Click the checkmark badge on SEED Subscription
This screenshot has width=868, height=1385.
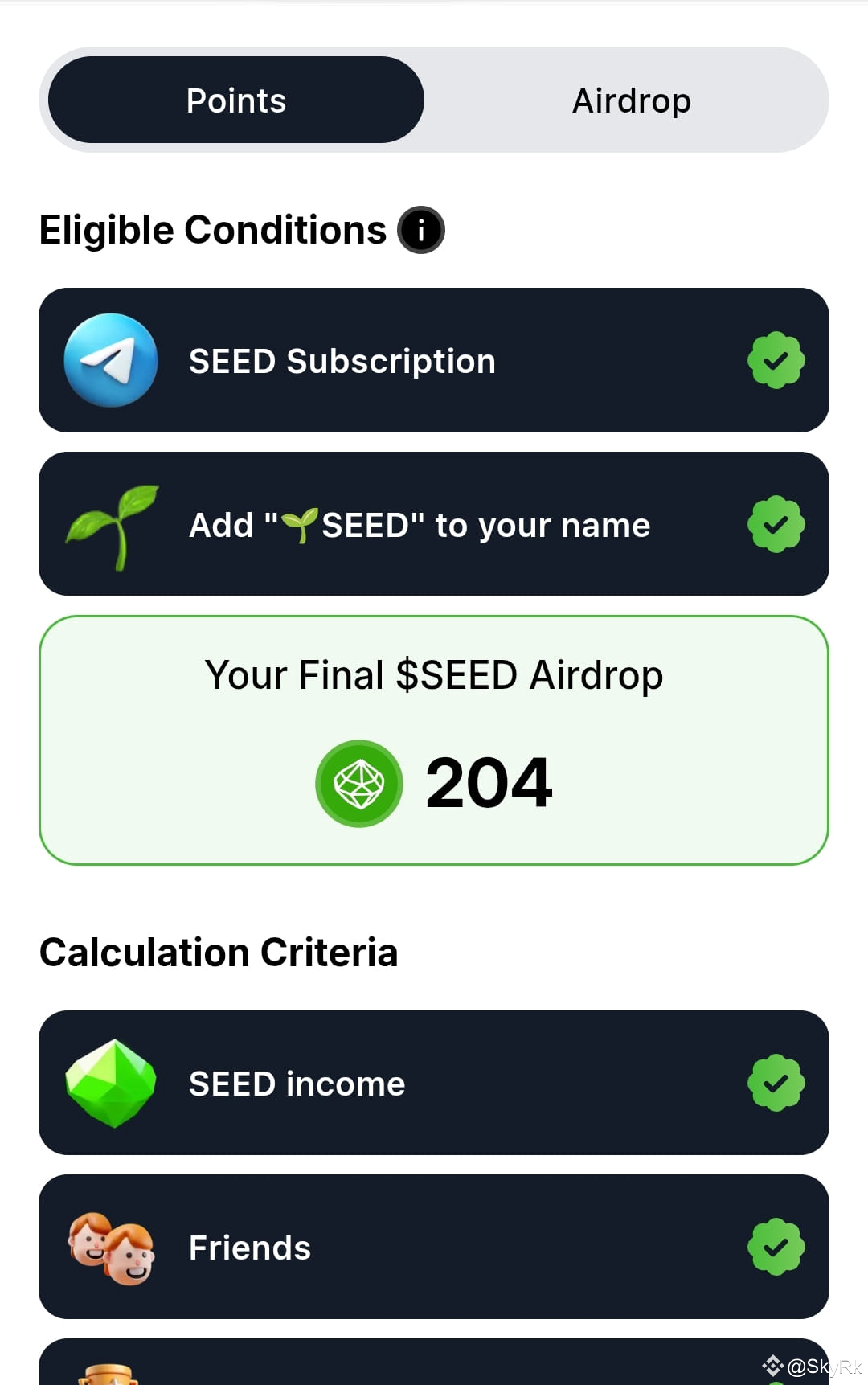[x=776, y=360]
